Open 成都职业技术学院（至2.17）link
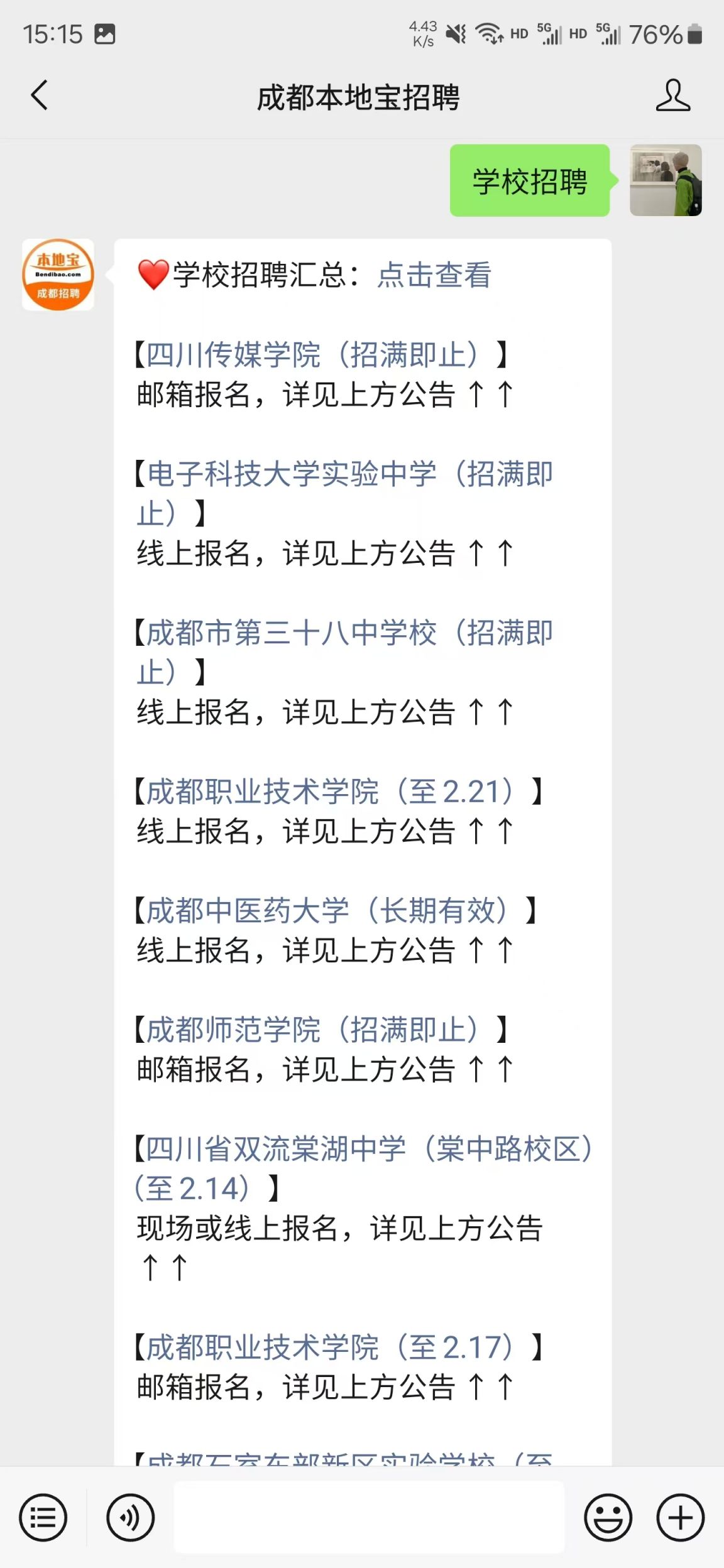This screenshot has height=1568, width=724. coord(332,1347)
